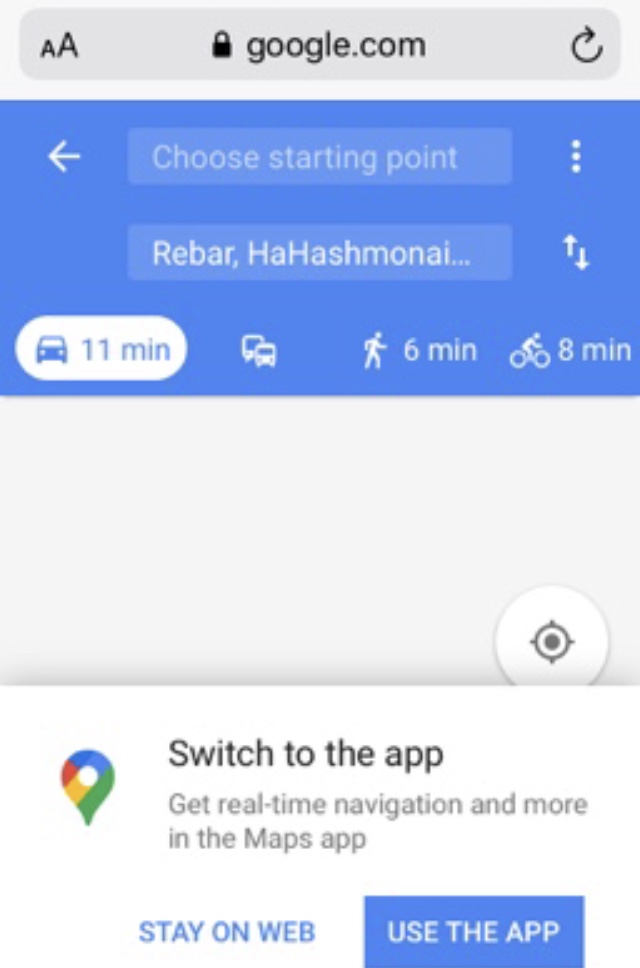Tap the google.com address bar
Viewport: 640px width, 968px height.
320,46
